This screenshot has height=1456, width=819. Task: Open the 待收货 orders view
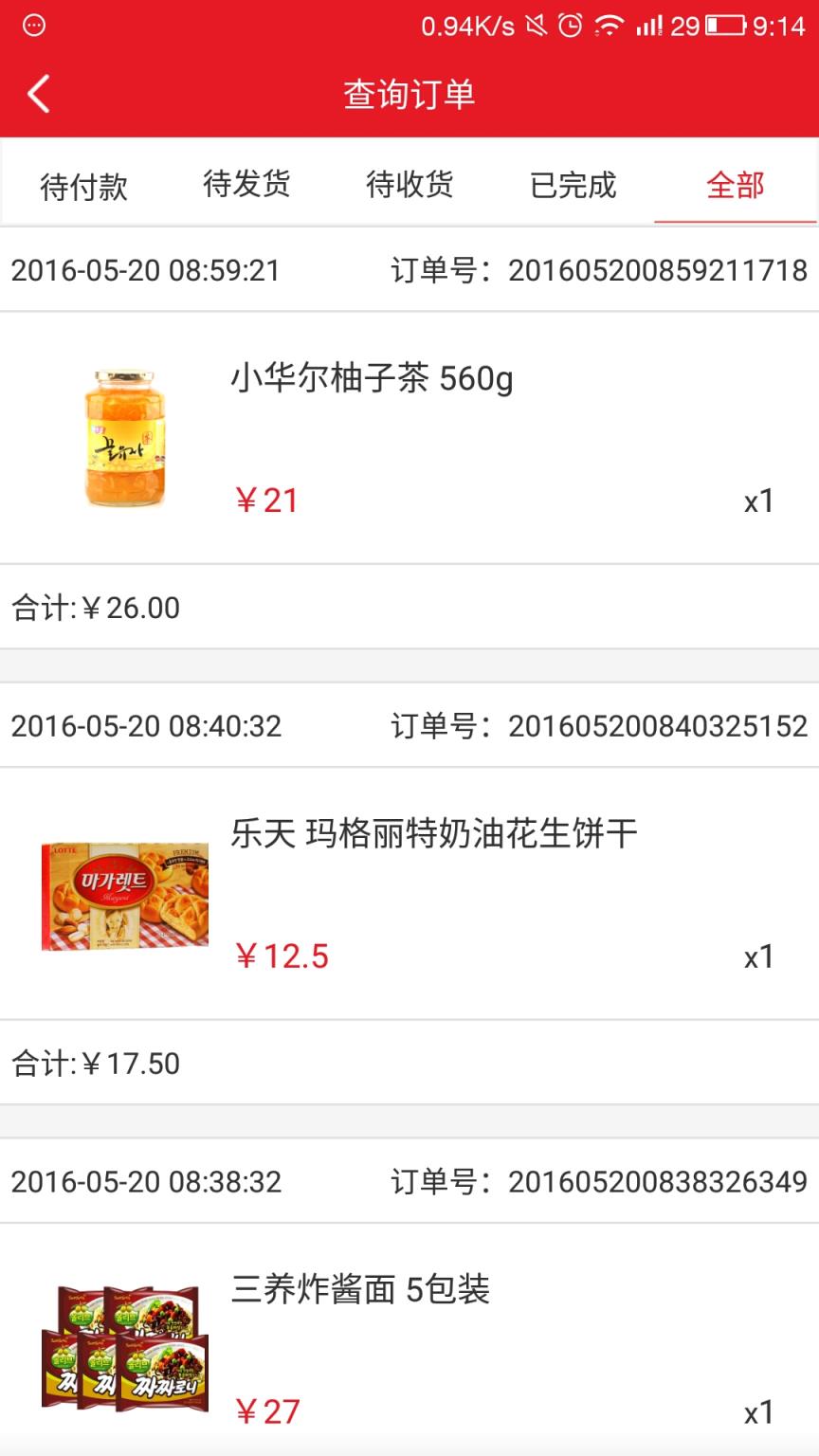[409, 186]
